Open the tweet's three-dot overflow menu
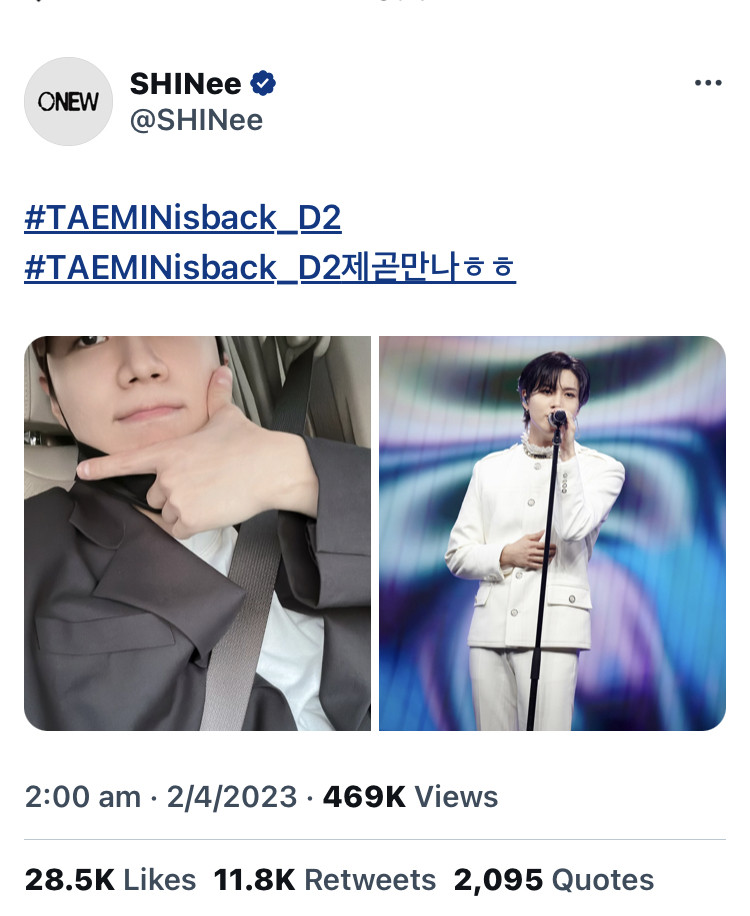750x916 pixels. [708, 83]
